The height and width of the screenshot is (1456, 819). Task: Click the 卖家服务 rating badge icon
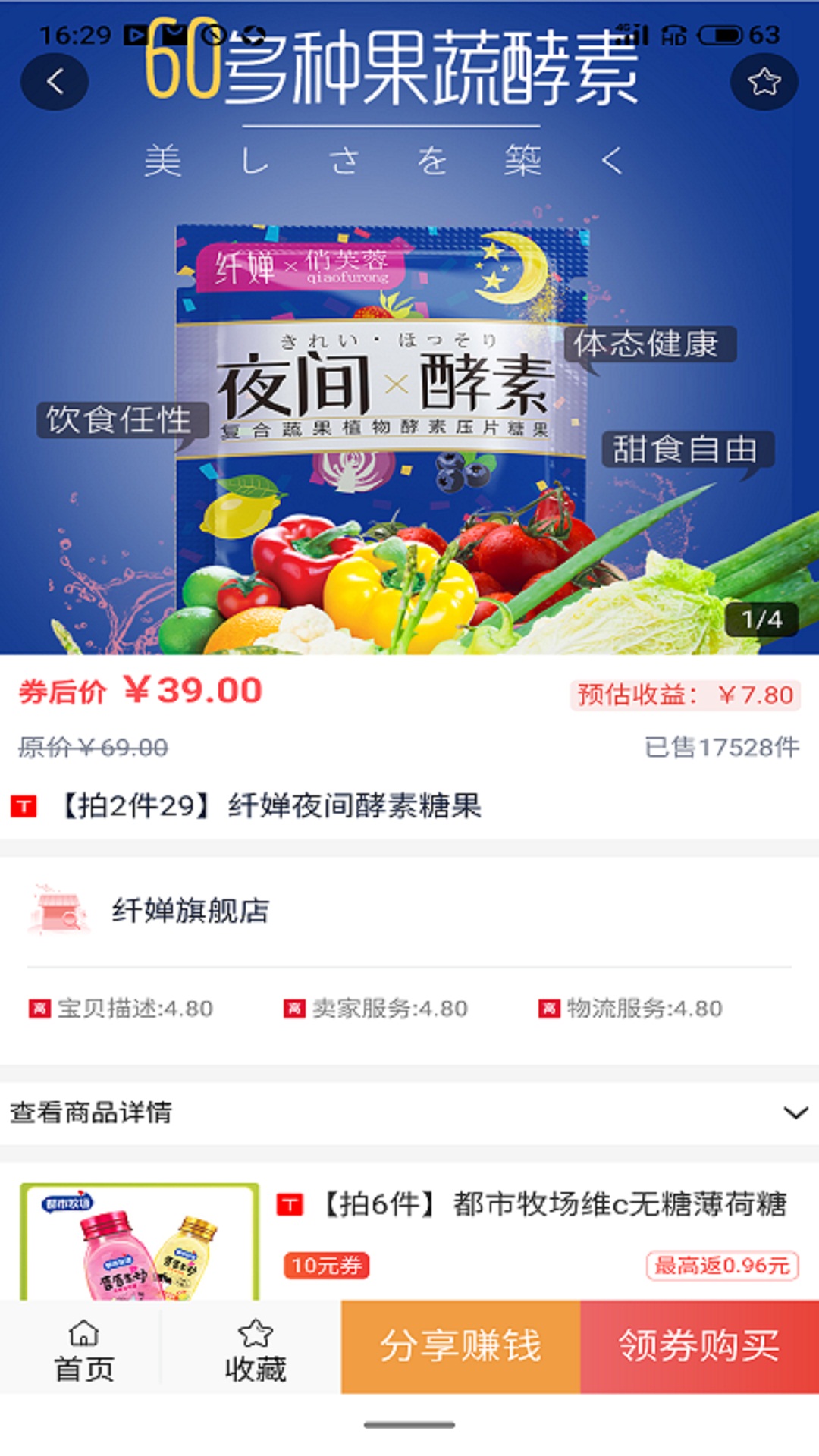pyautogui.click(x=296, y=1009)
